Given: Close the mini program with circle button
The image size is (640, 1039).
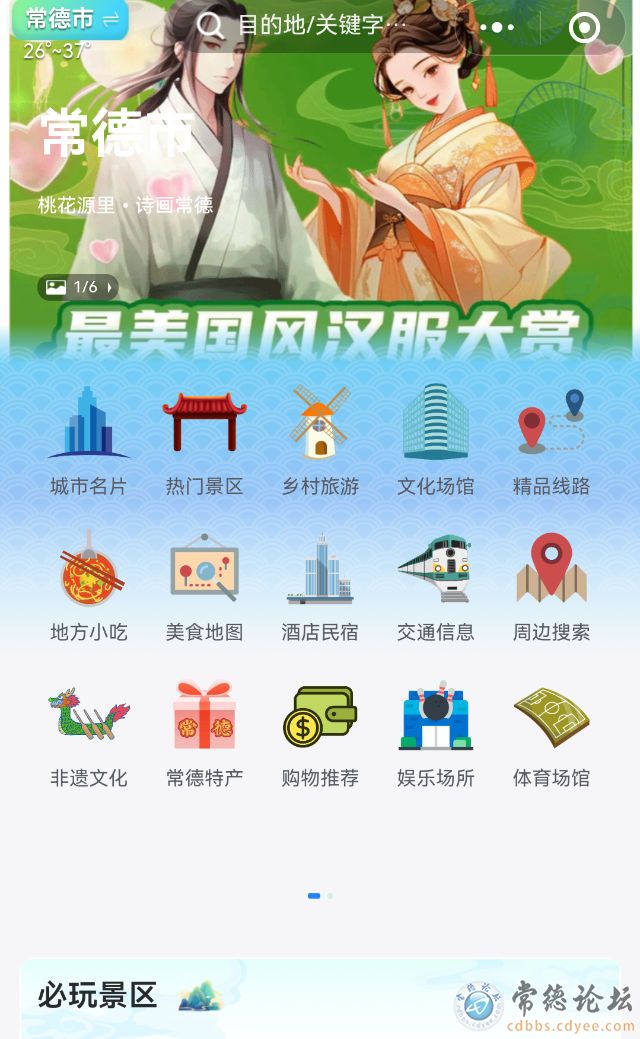Looking at the screenshot, I should pyautogui.click(x=584, y=27).
